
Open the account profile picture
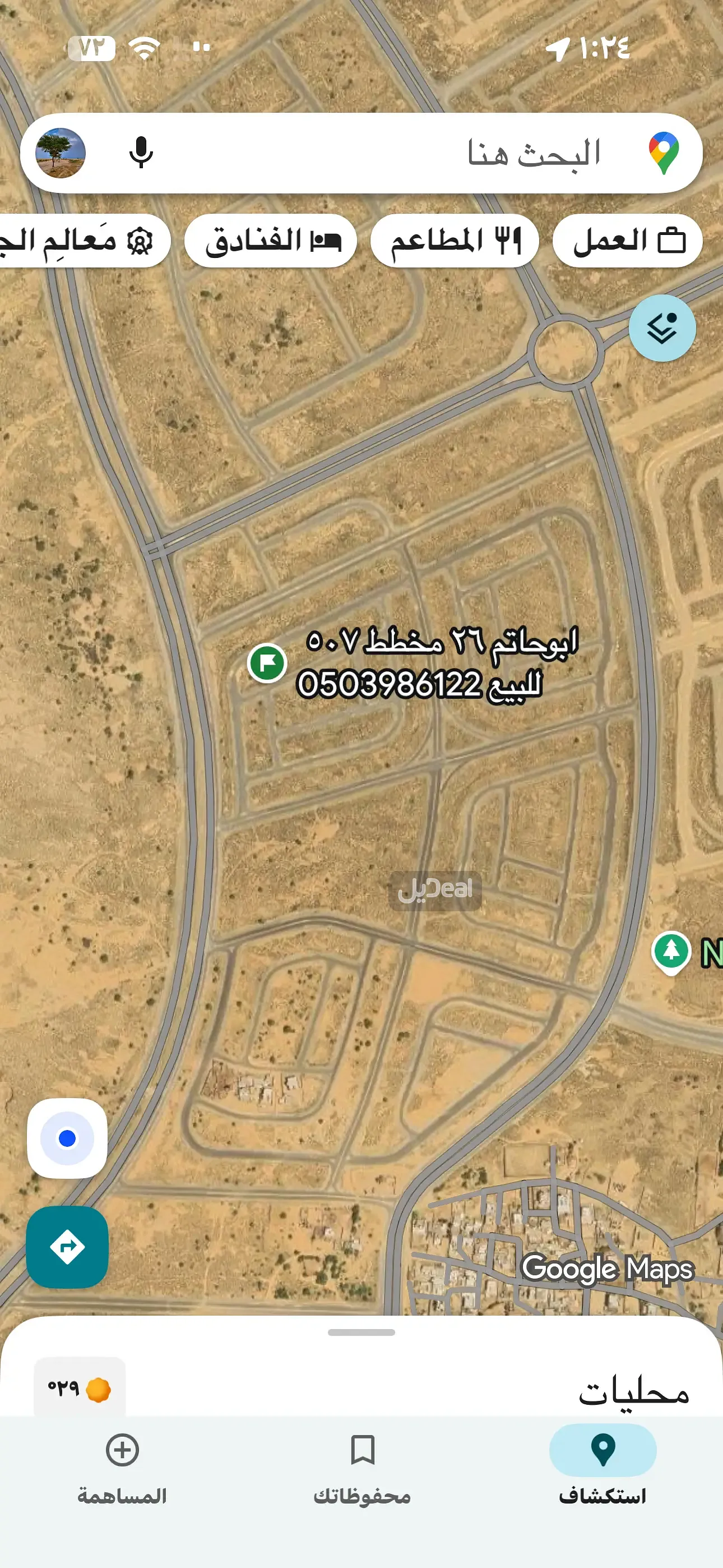click(x=61, y=154)
